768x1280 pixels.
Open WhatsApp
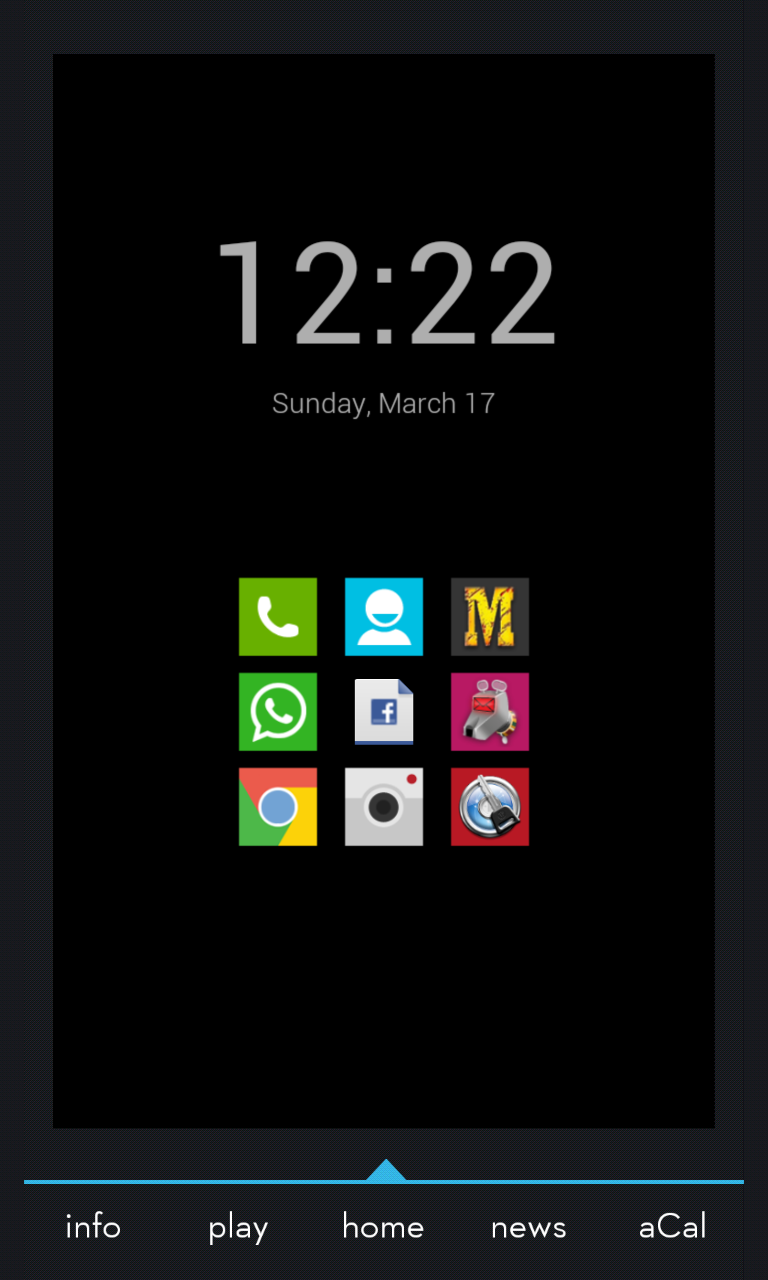(278, 712)
